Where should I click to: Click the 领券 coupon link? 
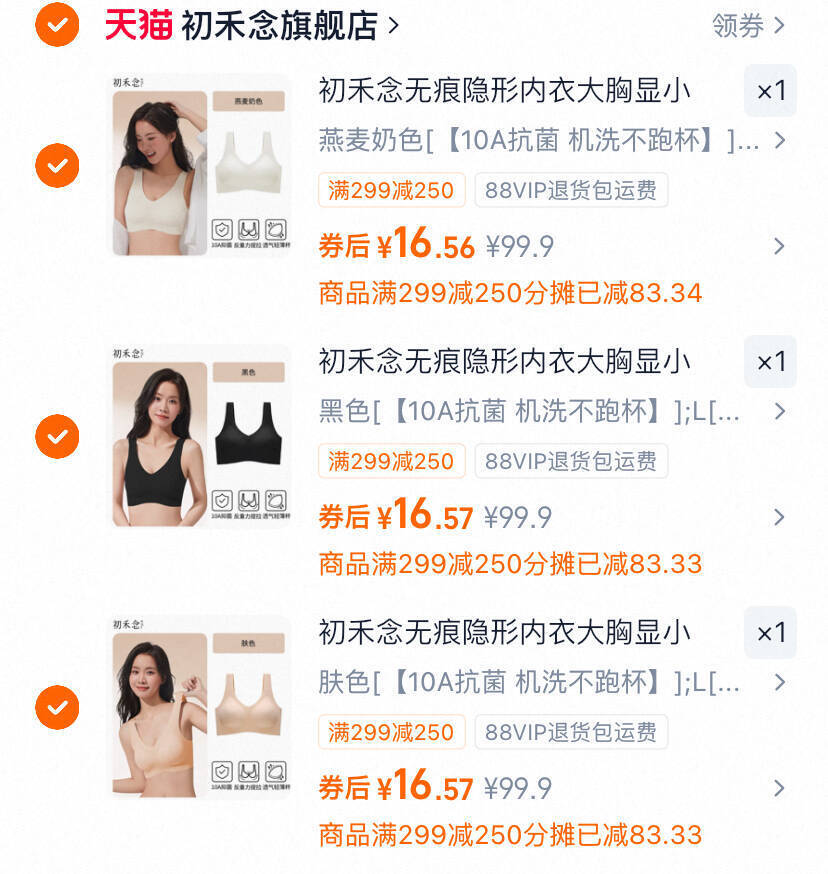(735, 28)
